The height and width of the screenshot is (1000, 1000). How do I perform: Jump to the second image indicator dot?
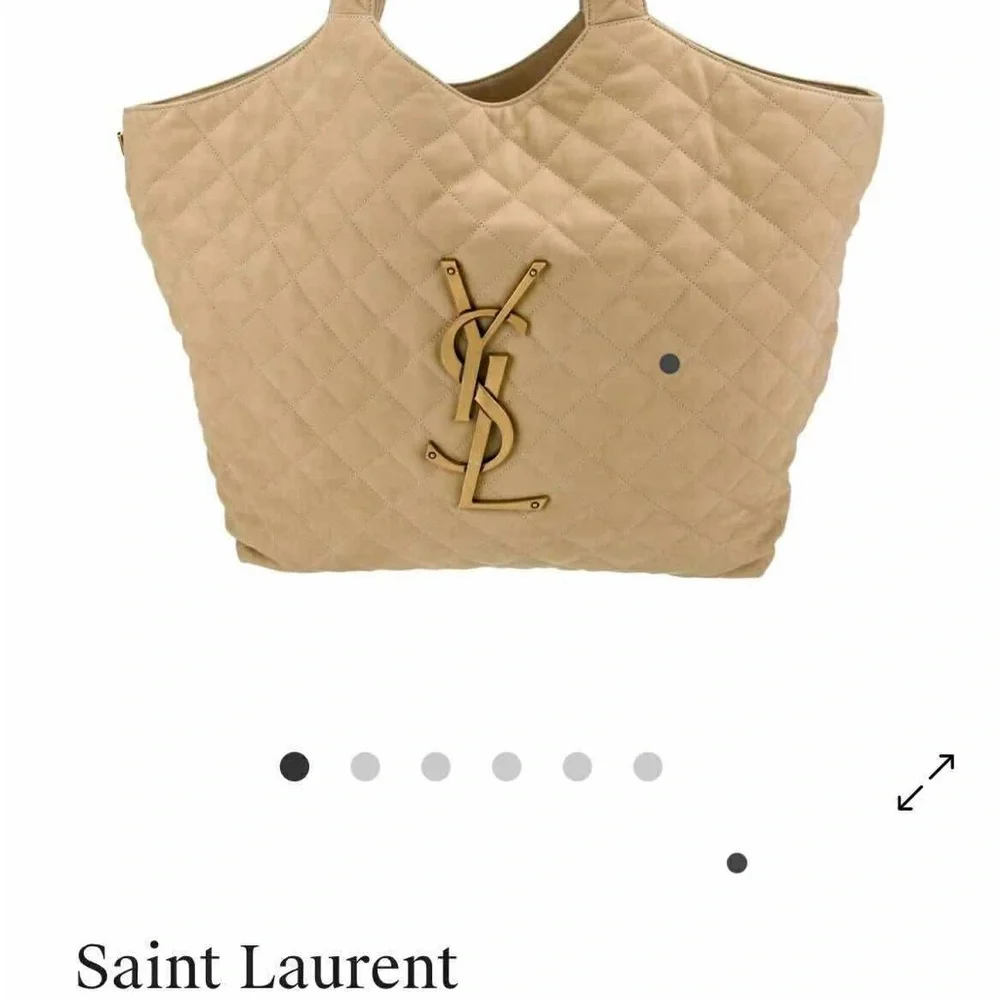coord(365,767)
